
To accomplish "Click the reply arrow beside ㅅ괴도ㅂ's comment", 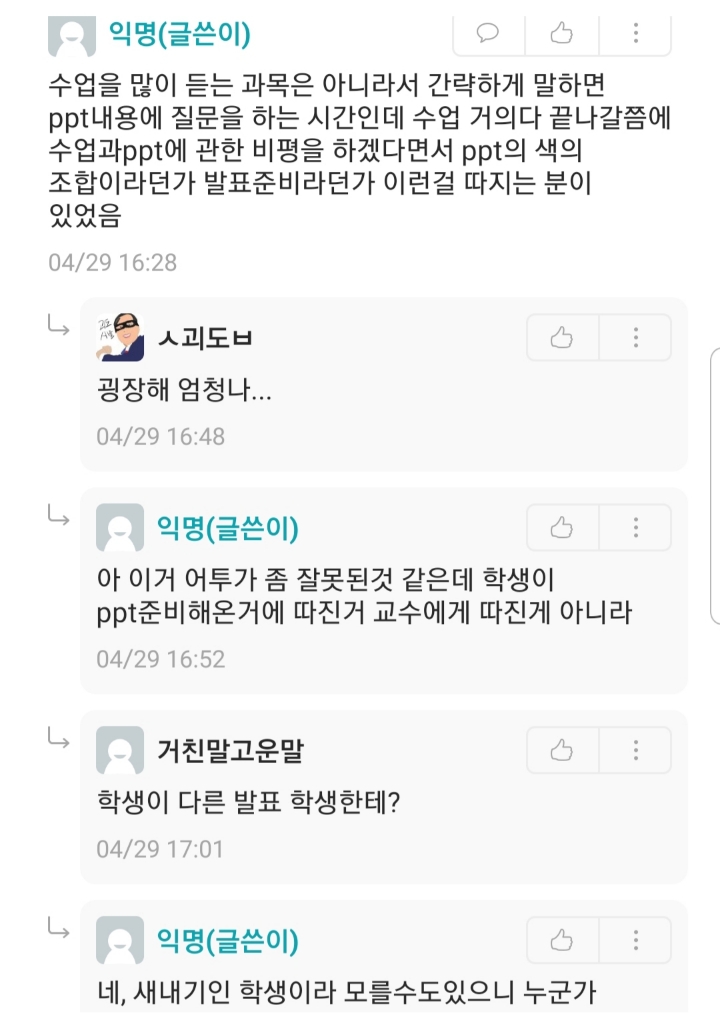I will pos(56,327).
